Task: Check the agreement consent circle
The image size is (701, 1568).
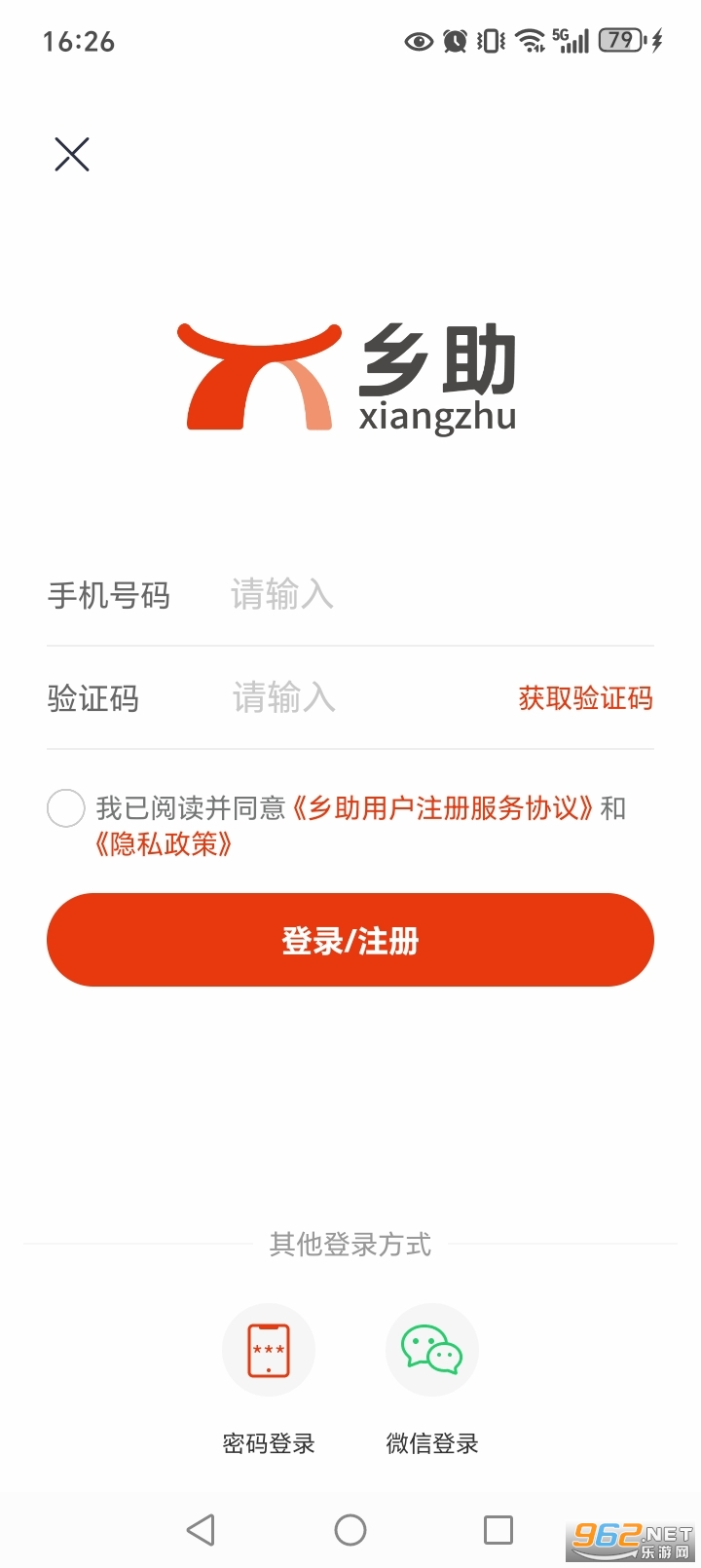Action: coord(65,808)
